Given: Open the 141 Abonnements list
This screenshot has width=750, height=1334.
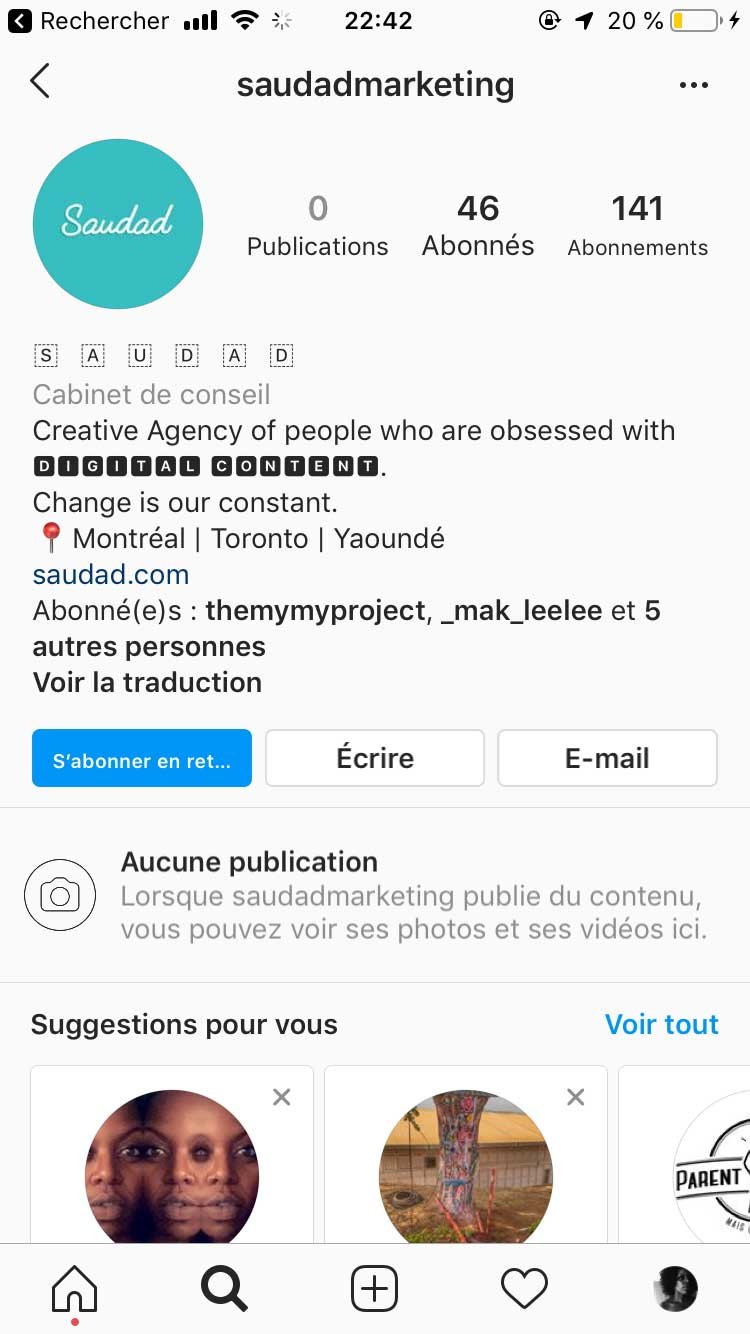Looking at the screenshot, I should tap(637, 222).
